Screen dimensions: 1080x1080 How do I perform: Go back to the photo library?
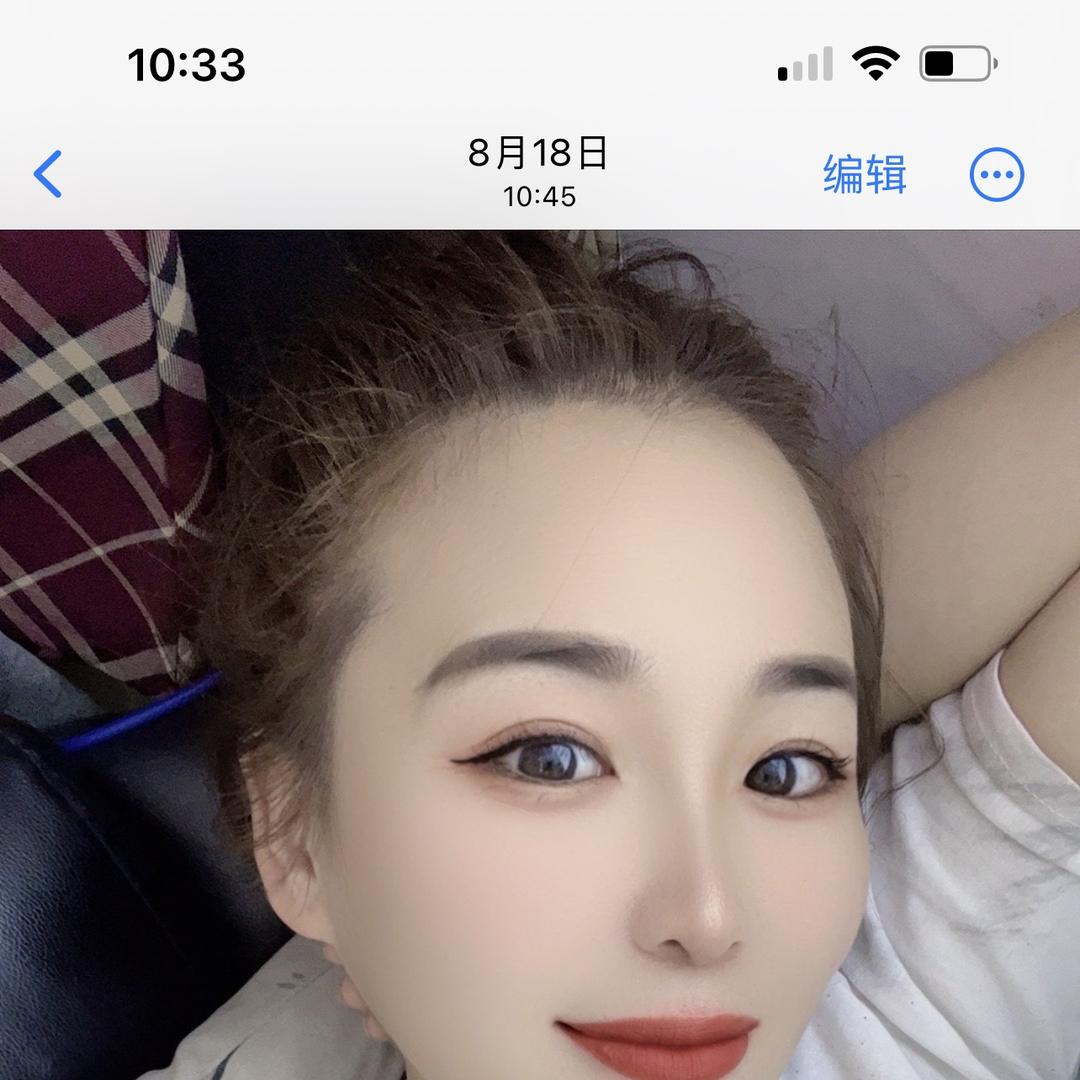(48, 174)
